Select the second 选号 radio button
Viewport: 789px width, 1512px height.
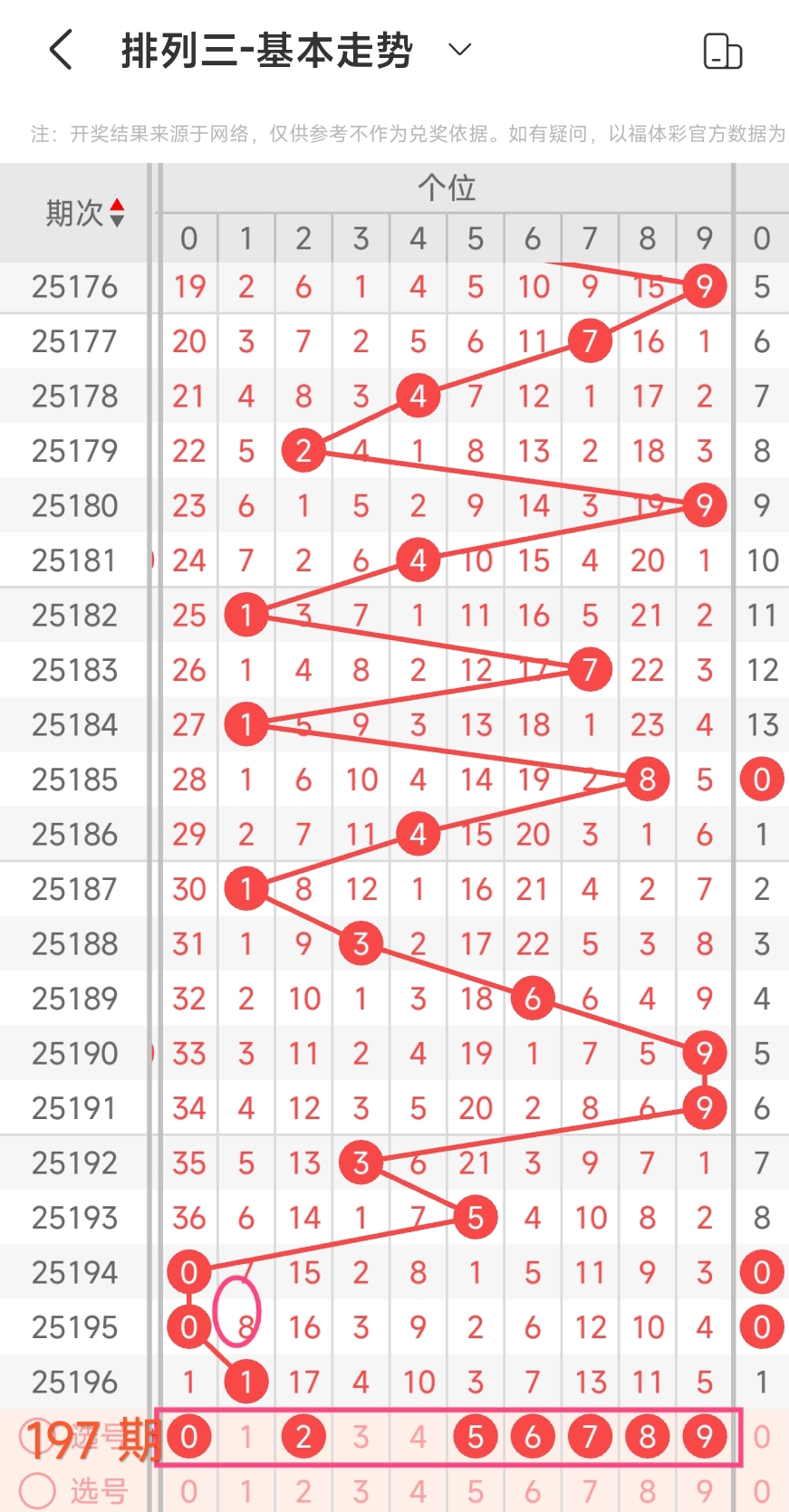(37, 1489)
